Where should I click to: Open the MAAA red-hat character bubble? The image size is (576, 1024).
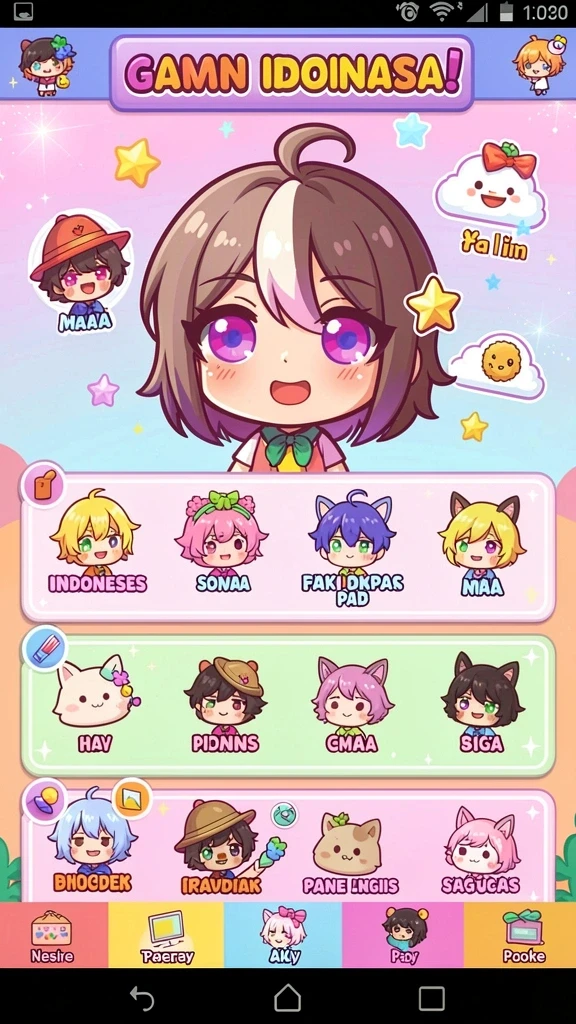(x=81, y=270)
